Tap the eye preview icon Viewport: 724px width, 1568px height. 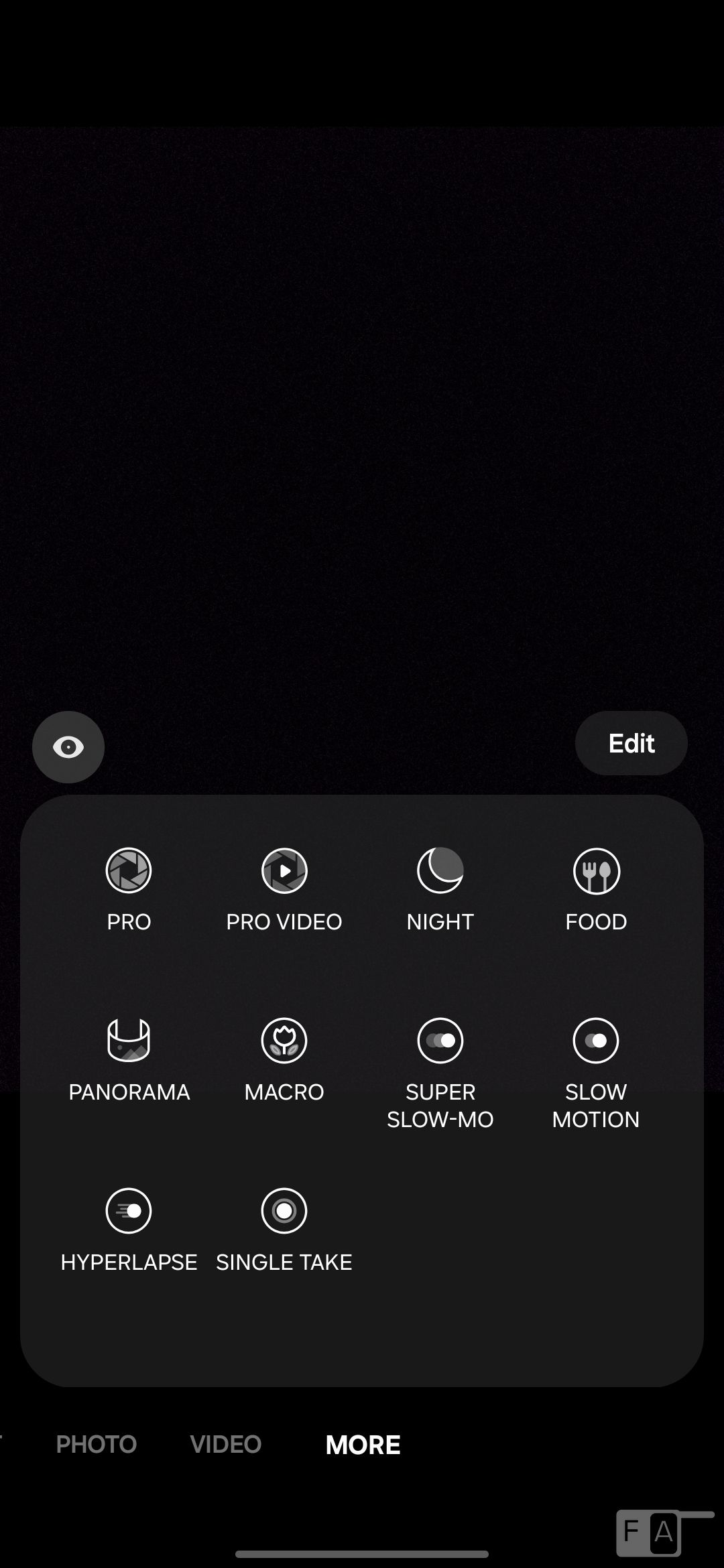coord(68,746)
